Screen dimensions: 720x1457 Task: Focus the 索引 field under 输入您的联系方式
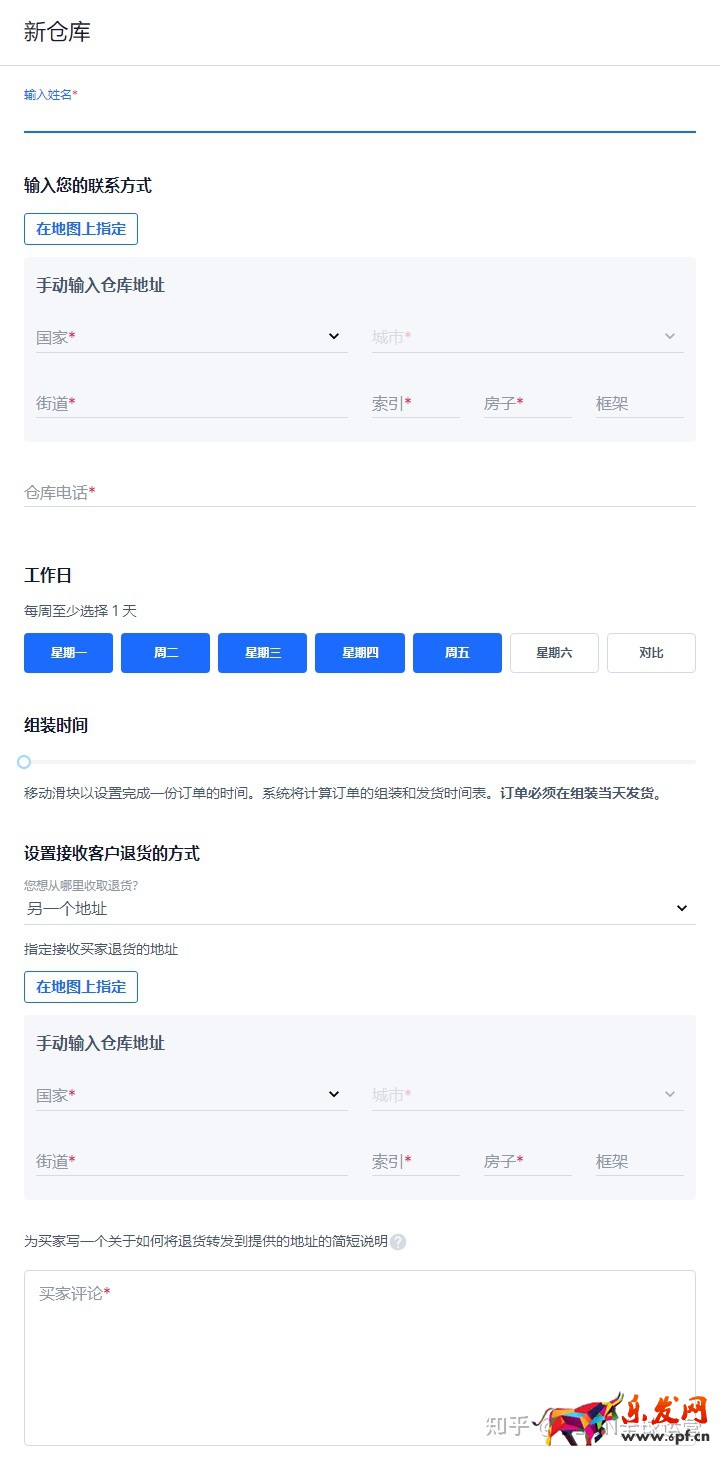(x=415, y=403)
